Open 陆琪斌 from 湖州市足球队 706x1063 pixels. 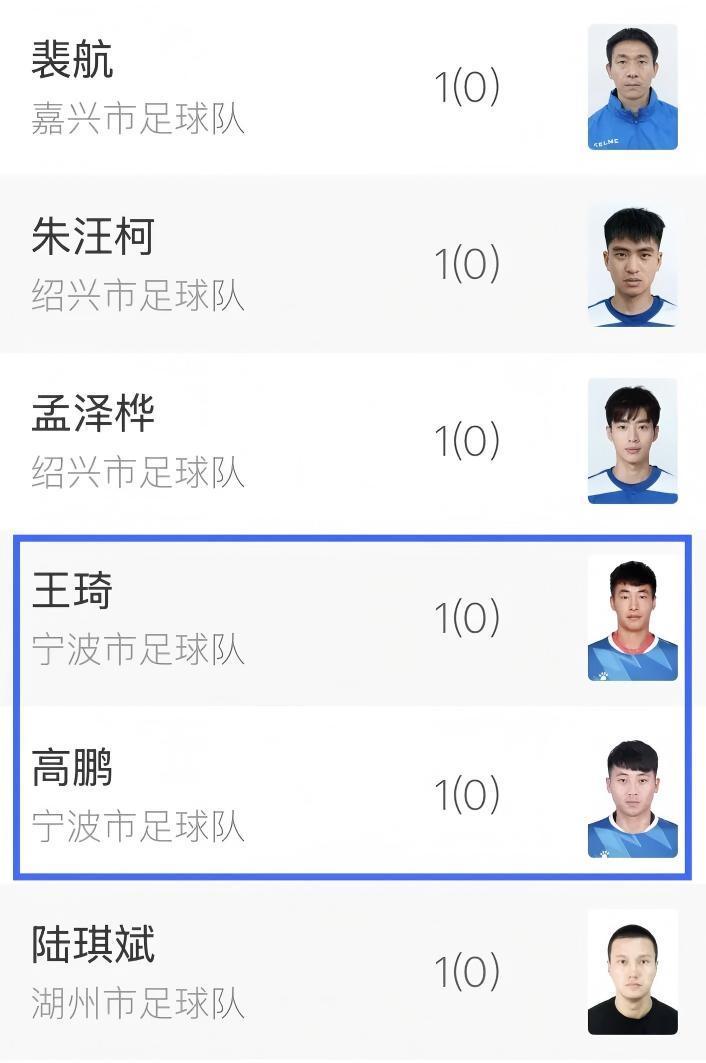pyautogui.click(x=300, y=971)
